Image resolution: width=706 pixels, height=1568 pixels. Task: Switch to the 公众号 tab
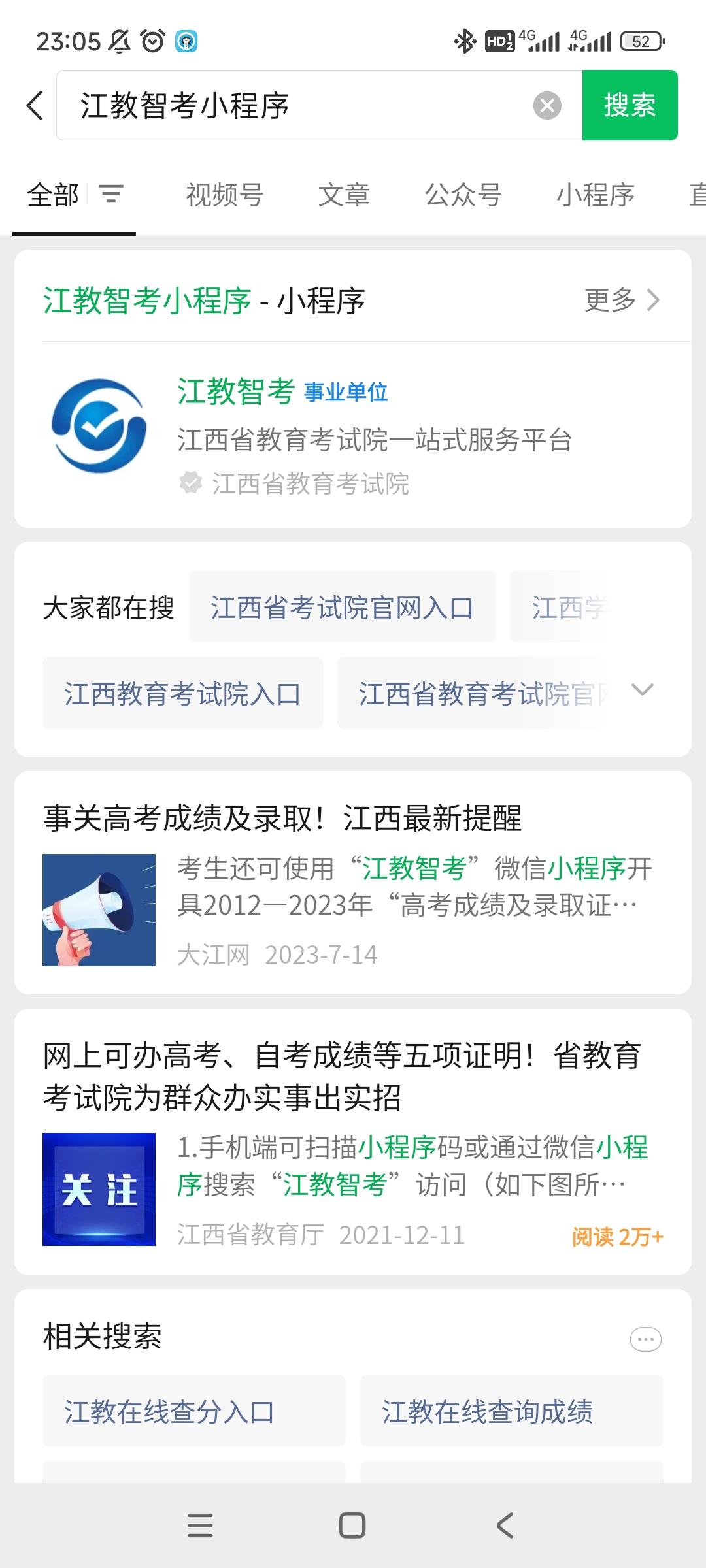pos(463,195)
